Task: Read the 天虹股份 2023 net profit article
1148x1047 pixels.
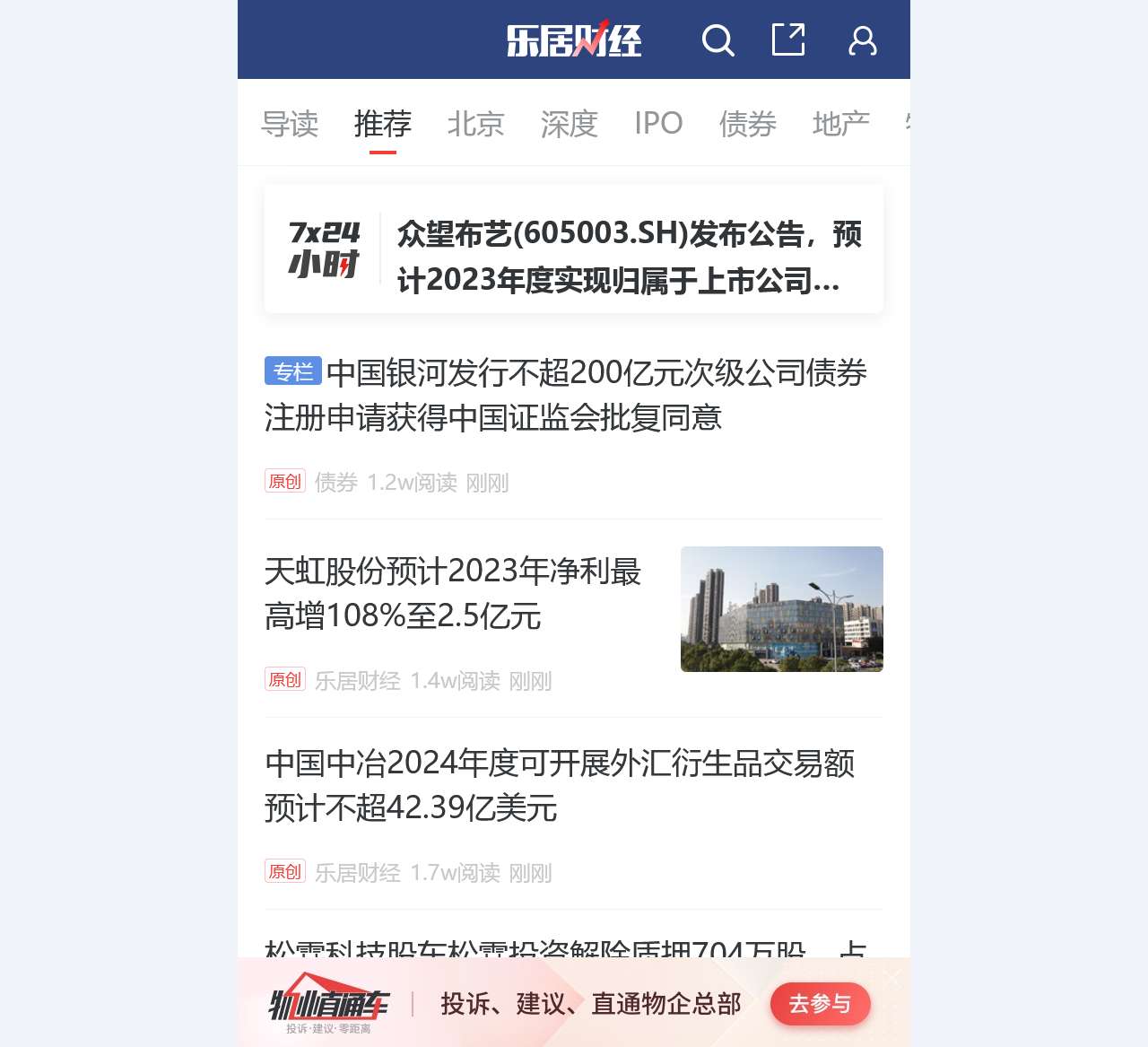Action: pyautogui.click(x=453, y=593)
